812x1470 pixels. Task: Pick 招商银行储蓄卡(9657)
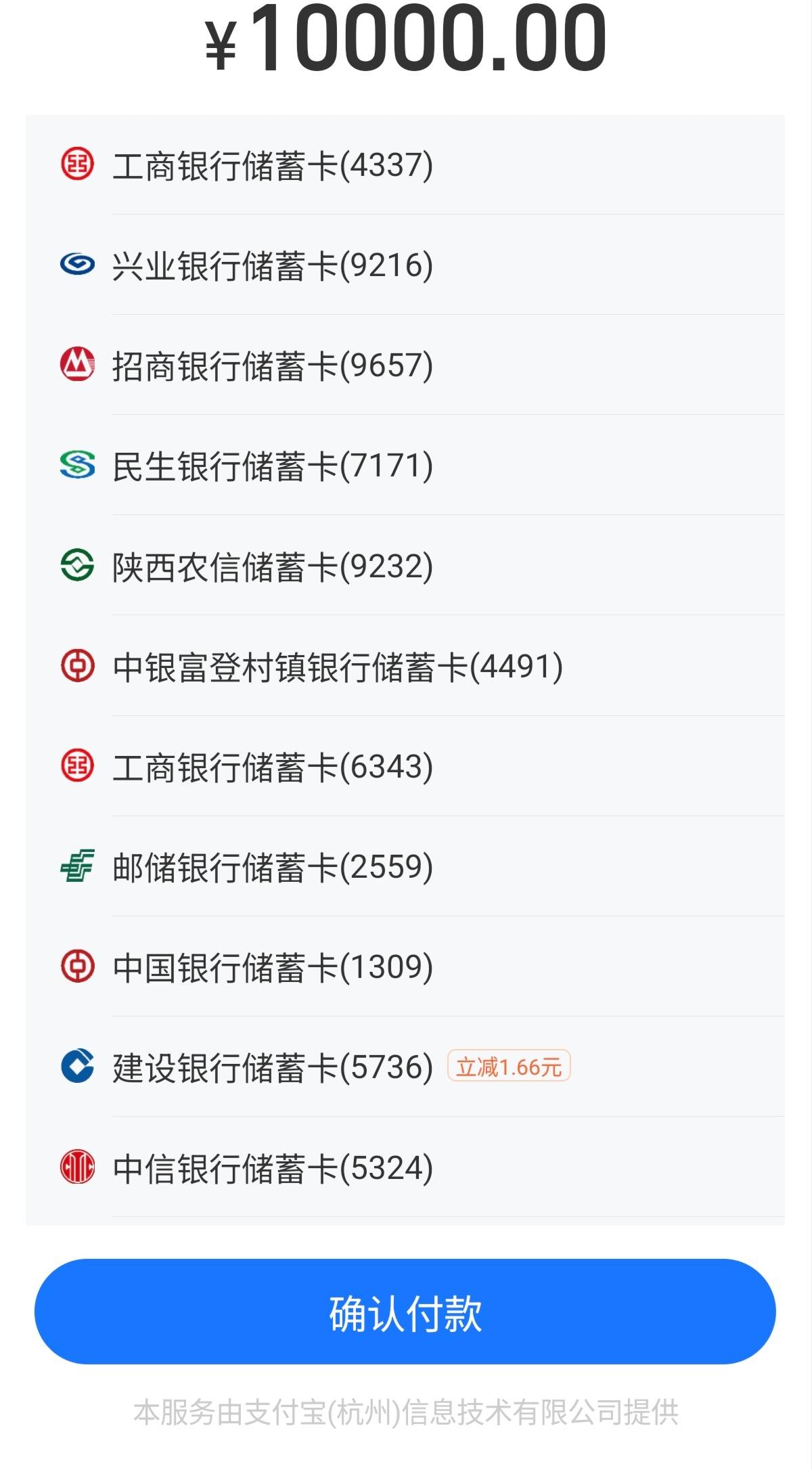click(405, 365)
